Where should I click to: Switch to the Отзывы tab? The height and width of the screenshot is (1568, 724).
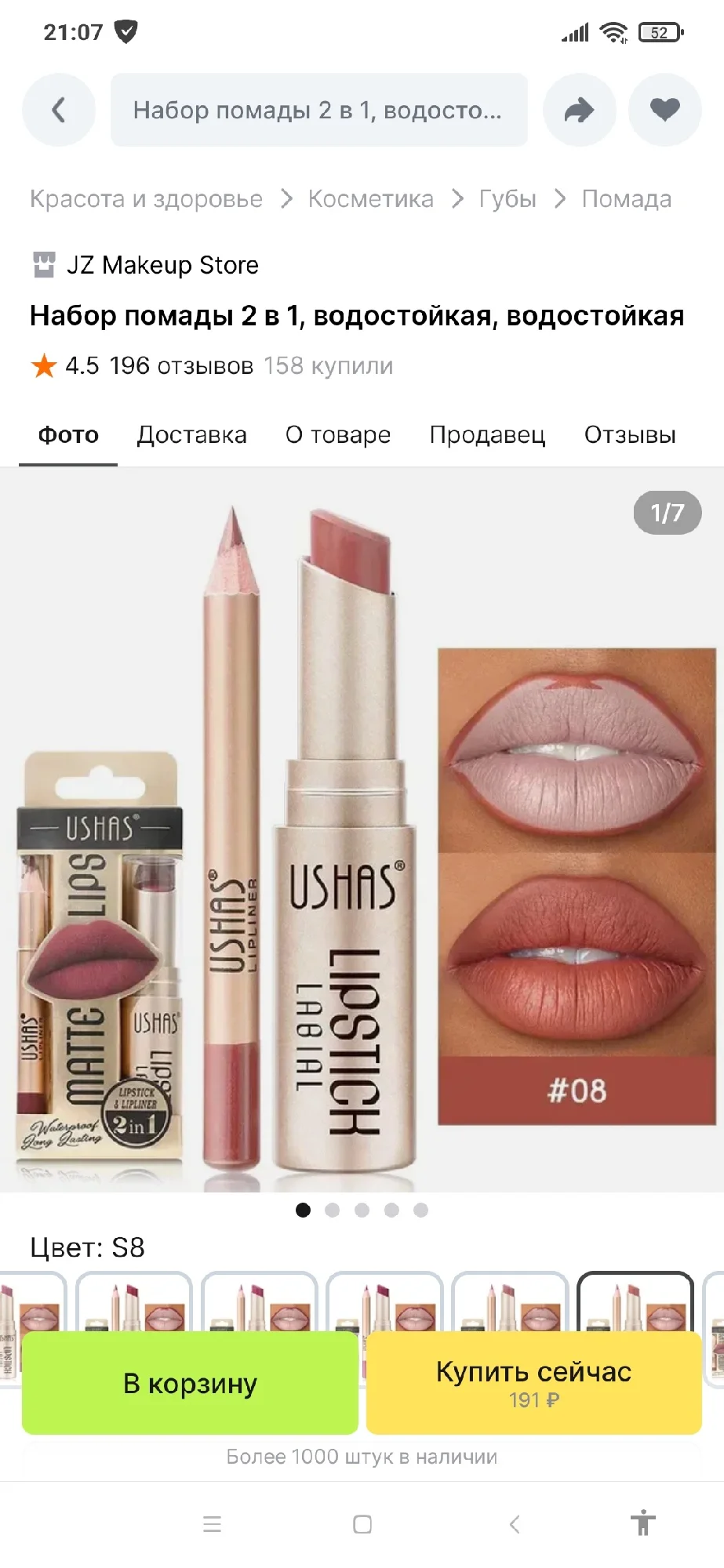[630, 435]
